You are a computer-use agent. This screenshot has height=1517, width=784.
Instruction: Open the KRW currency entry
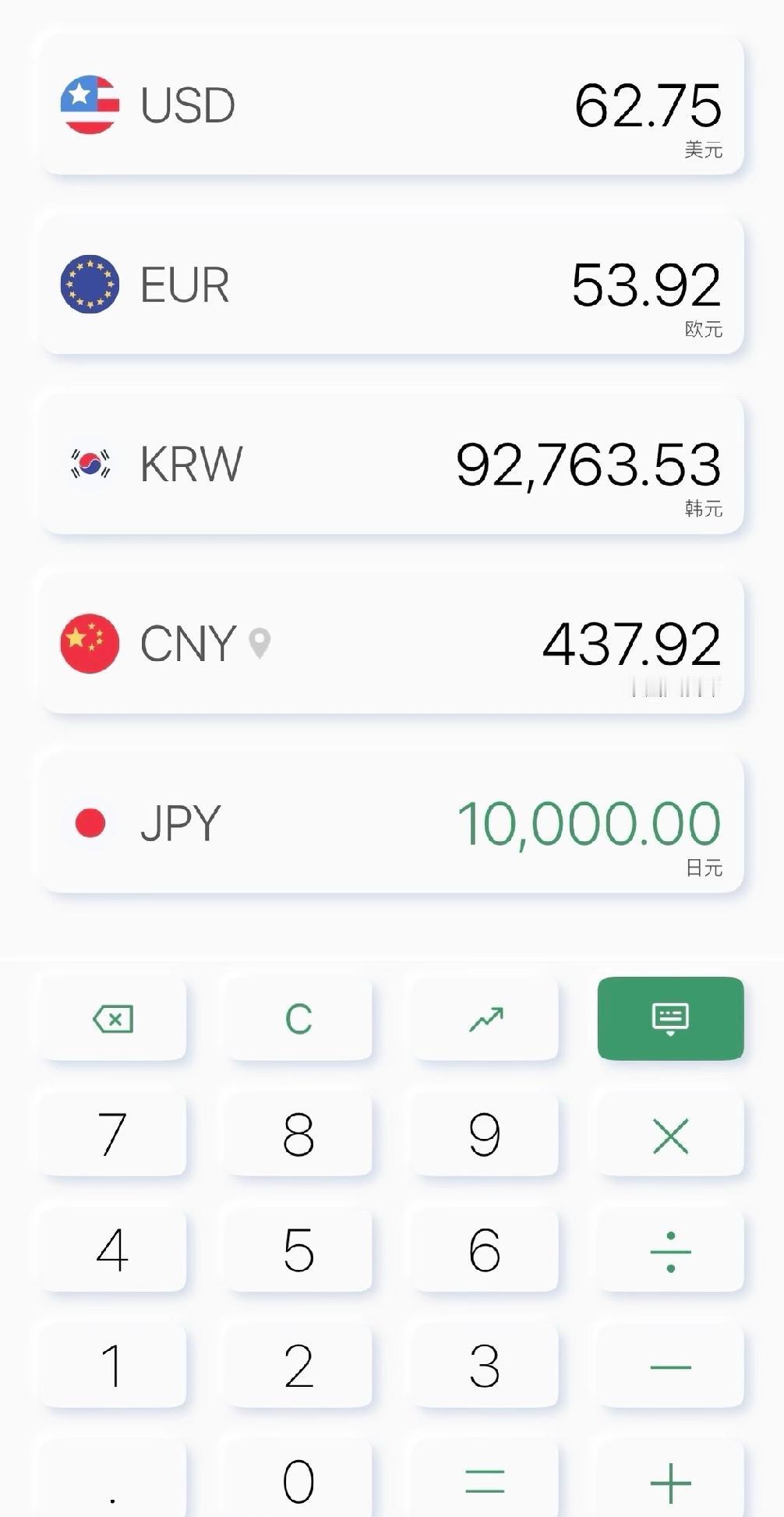[390, 464]
